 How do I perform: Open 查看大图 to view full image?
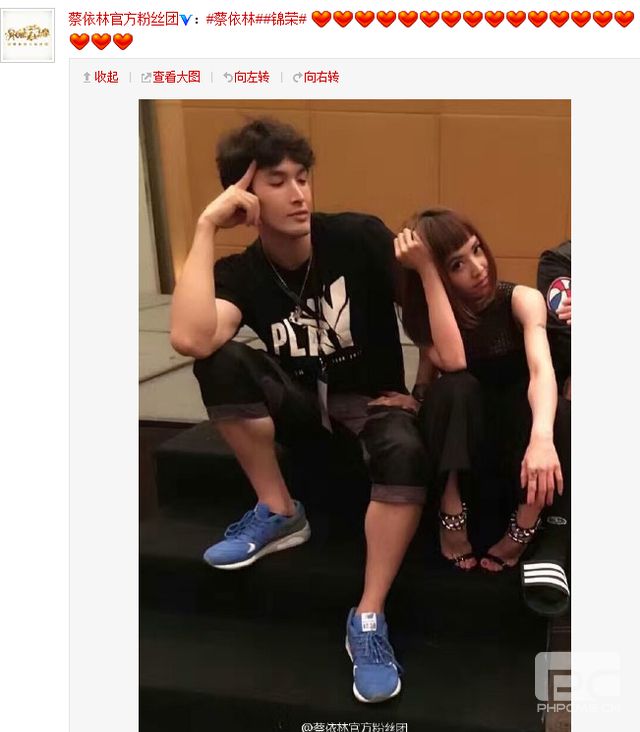coord(171,77)
